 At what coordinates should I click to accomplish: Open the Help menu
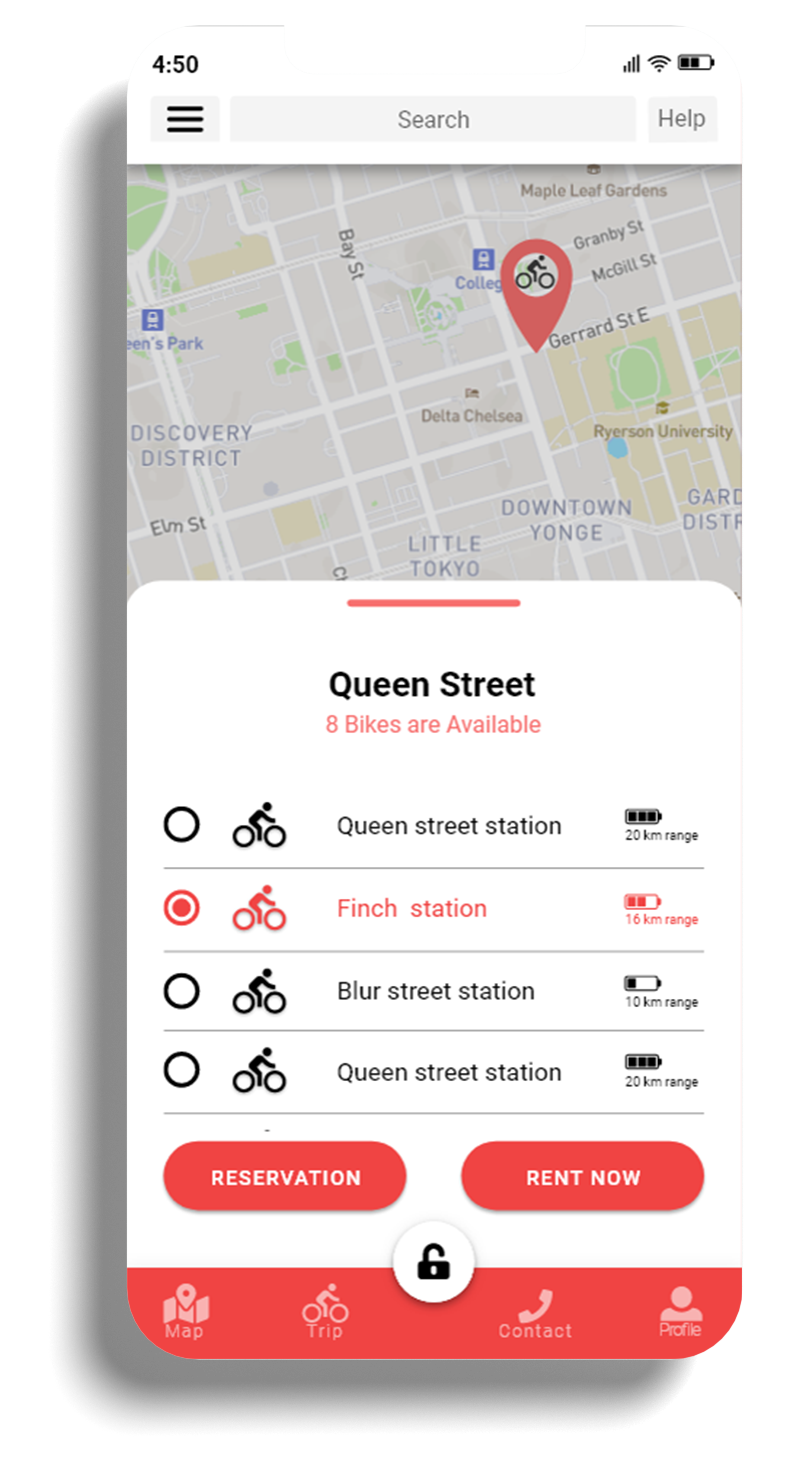pyautogui.click(x=682, y=118)
